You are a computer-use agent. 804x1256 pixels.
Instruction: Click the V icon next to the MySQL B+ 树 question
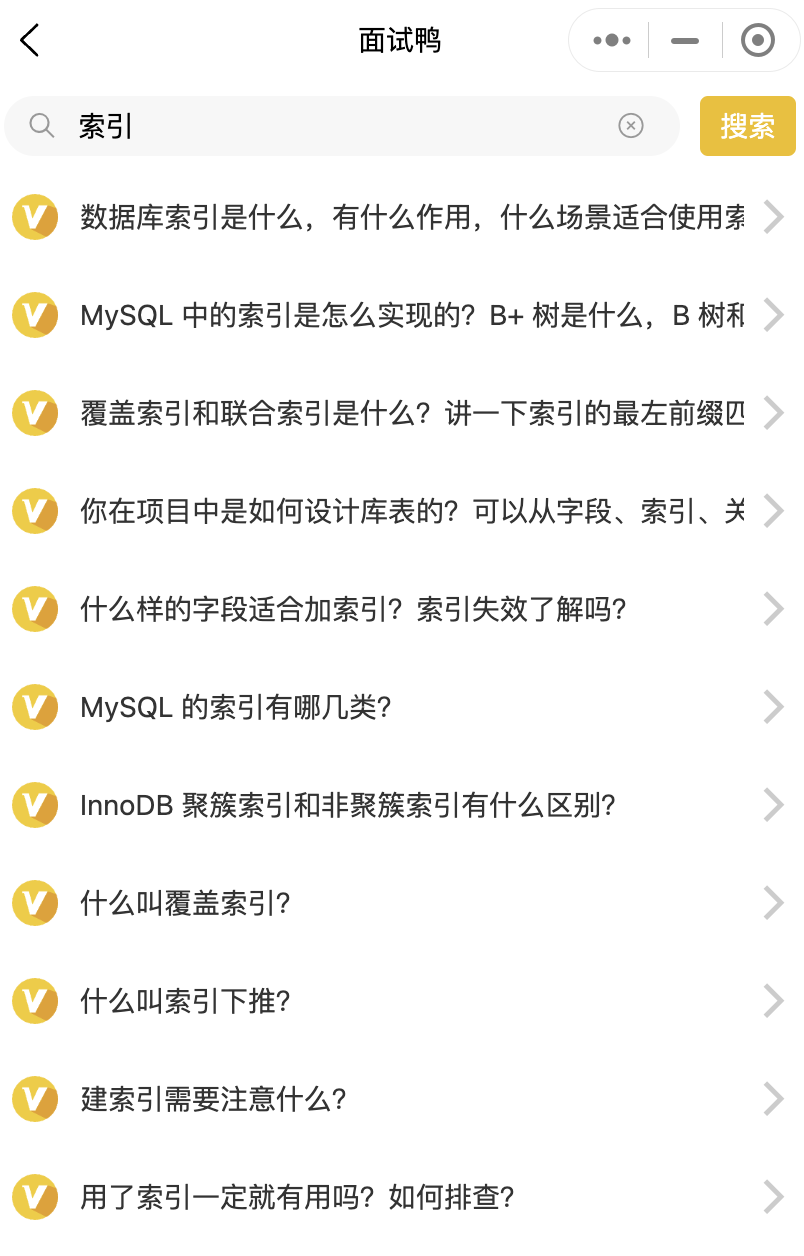click(x=35, y=315)
